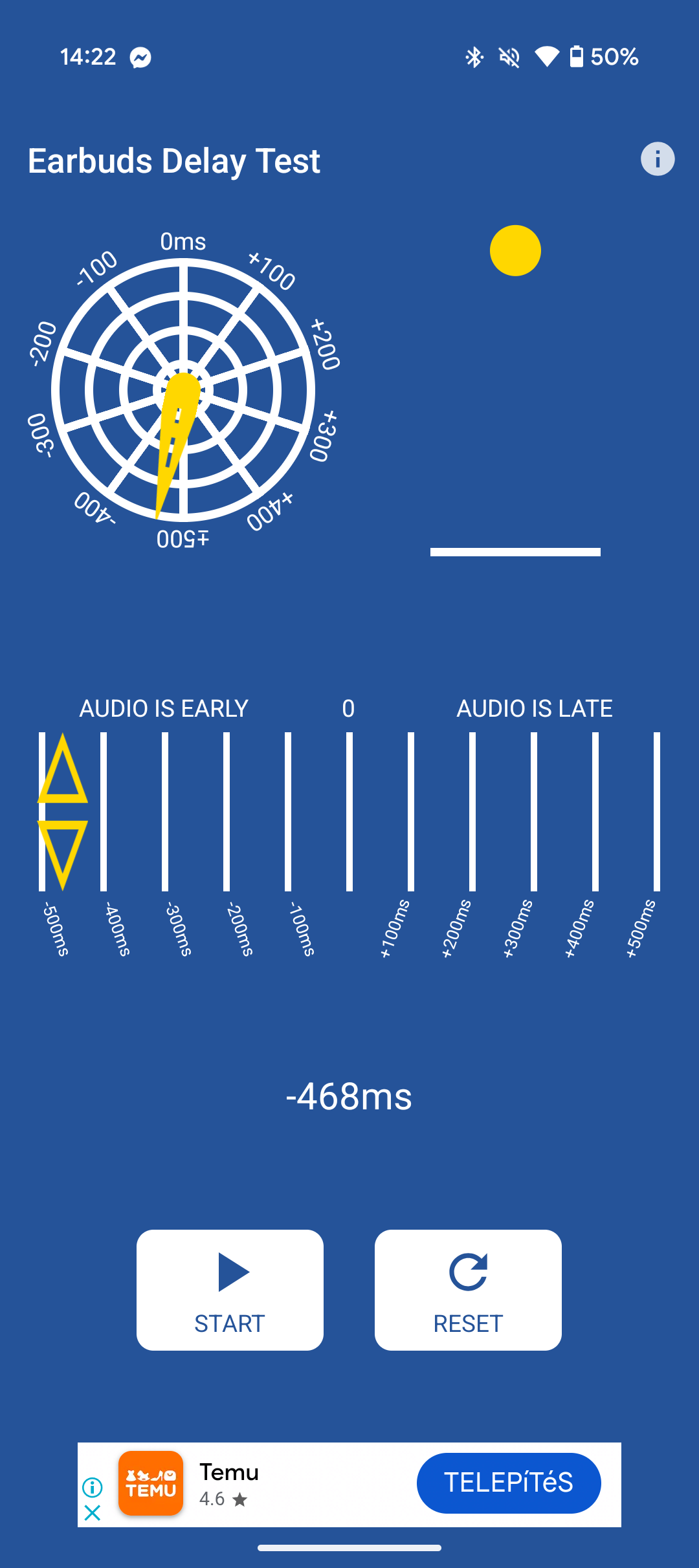Open the info icon beside the title

[658, 159]
